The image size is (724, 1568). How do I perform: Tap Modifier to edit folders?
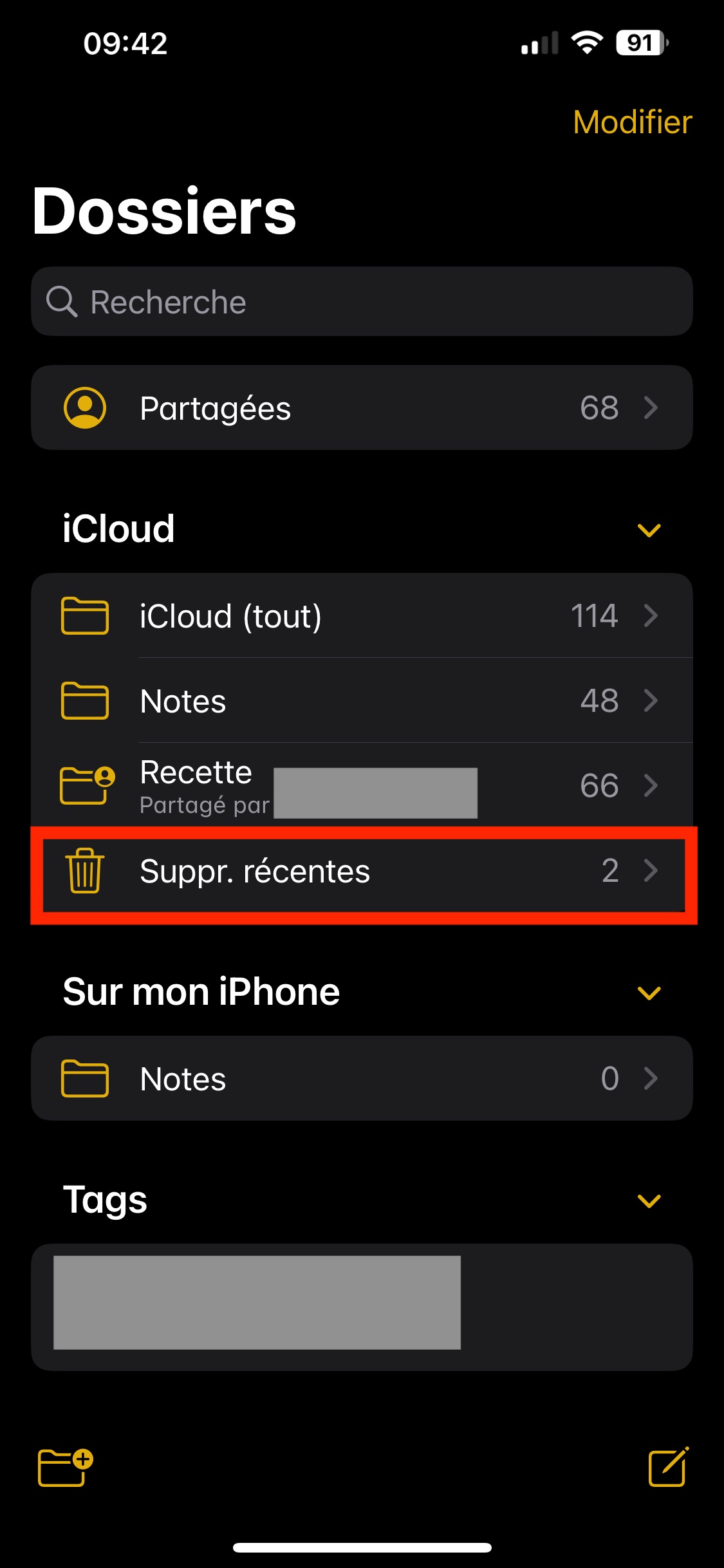(x=632, y=122)
